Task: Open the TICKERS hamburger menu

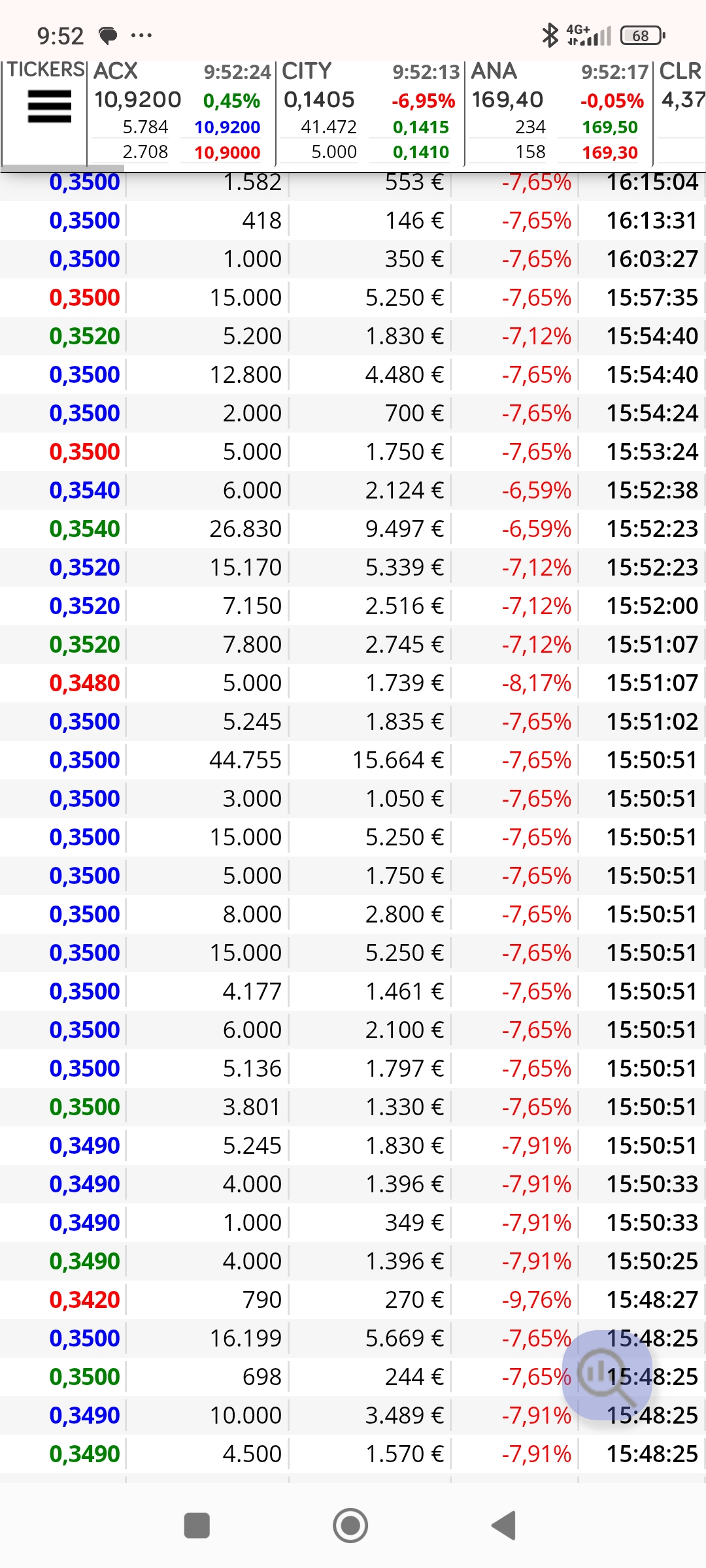Action: [x=49, y=106]
